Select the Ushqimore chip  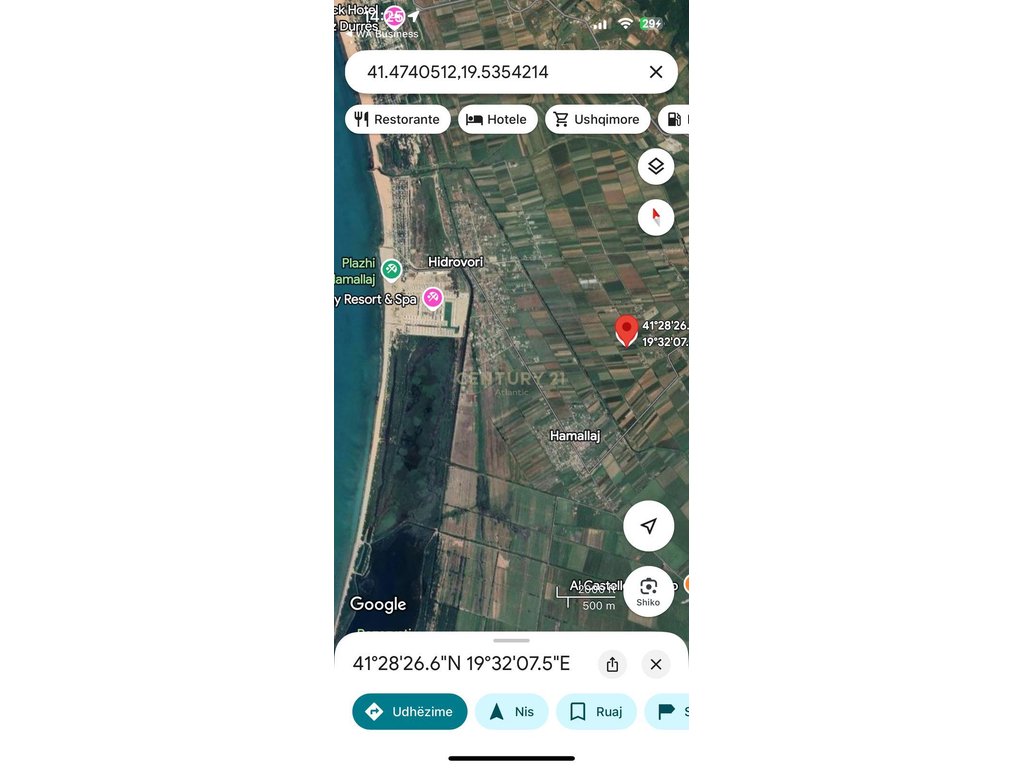click(597, 119)
